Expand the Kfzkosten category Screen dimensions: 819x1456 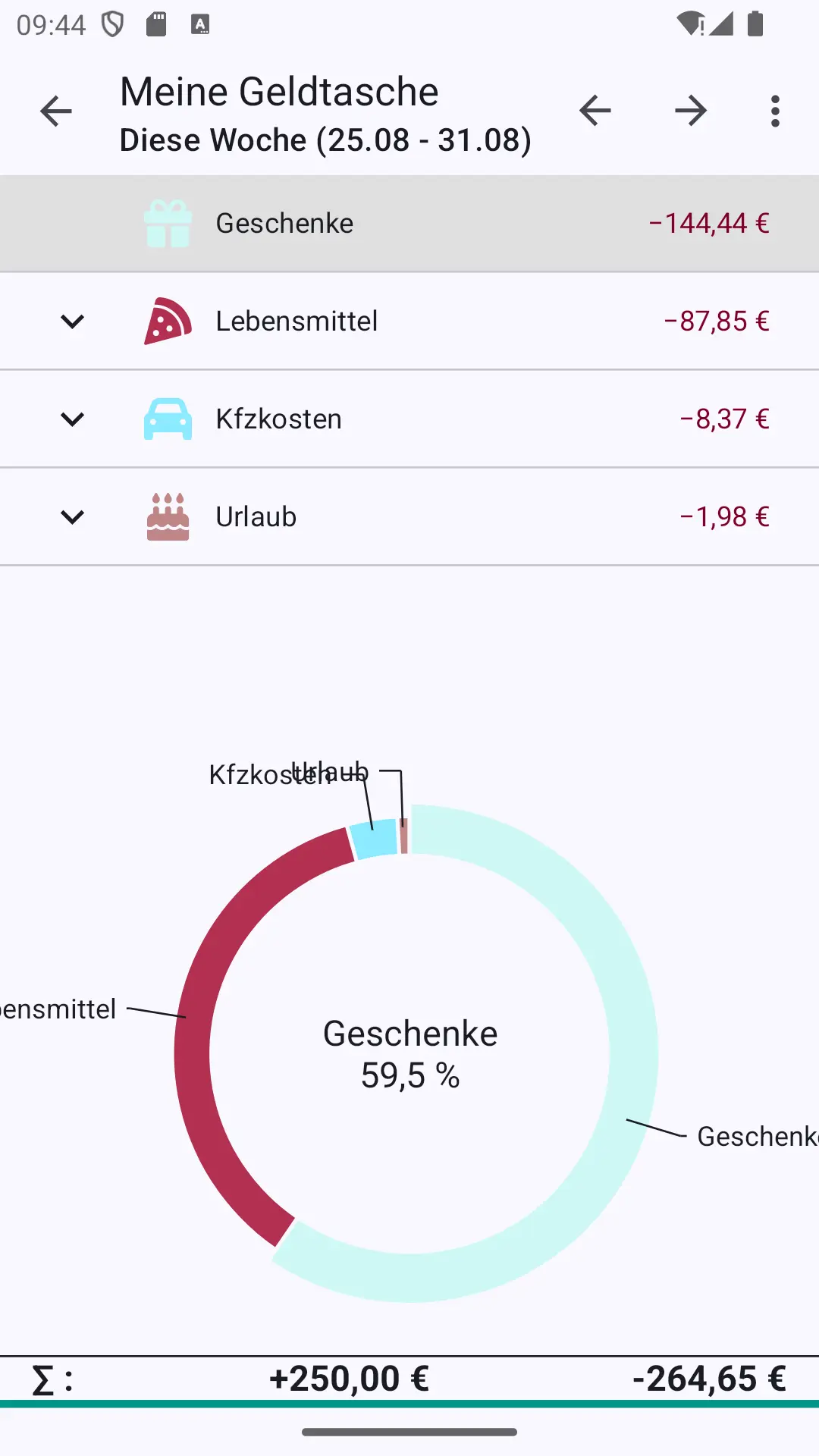[x=72, y=419]
